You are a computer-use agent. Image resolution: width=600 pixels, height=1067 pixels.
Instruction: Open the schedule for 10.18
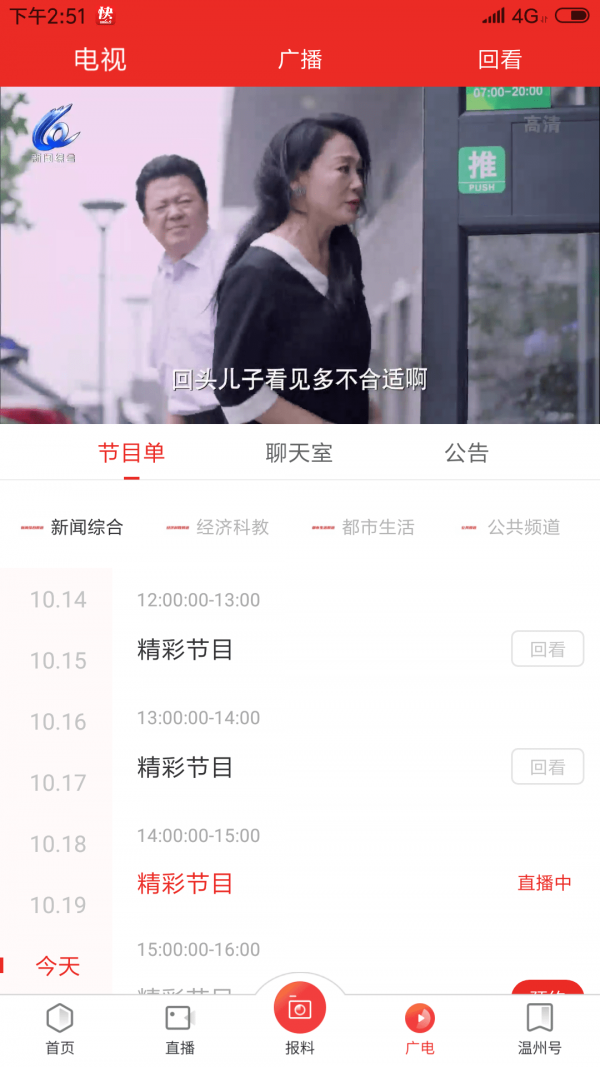(58, 844)
